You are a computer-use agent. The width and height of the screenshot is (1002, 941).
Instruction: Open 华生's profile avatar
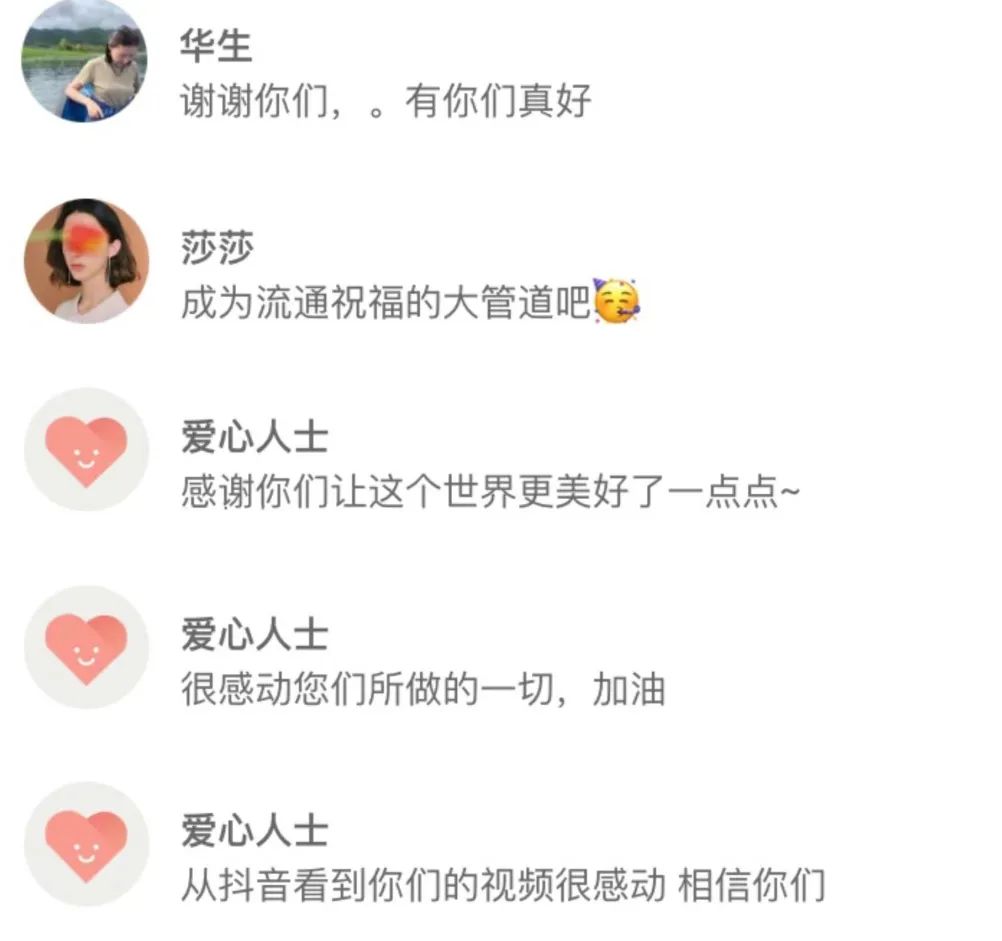tap(85, 62)
